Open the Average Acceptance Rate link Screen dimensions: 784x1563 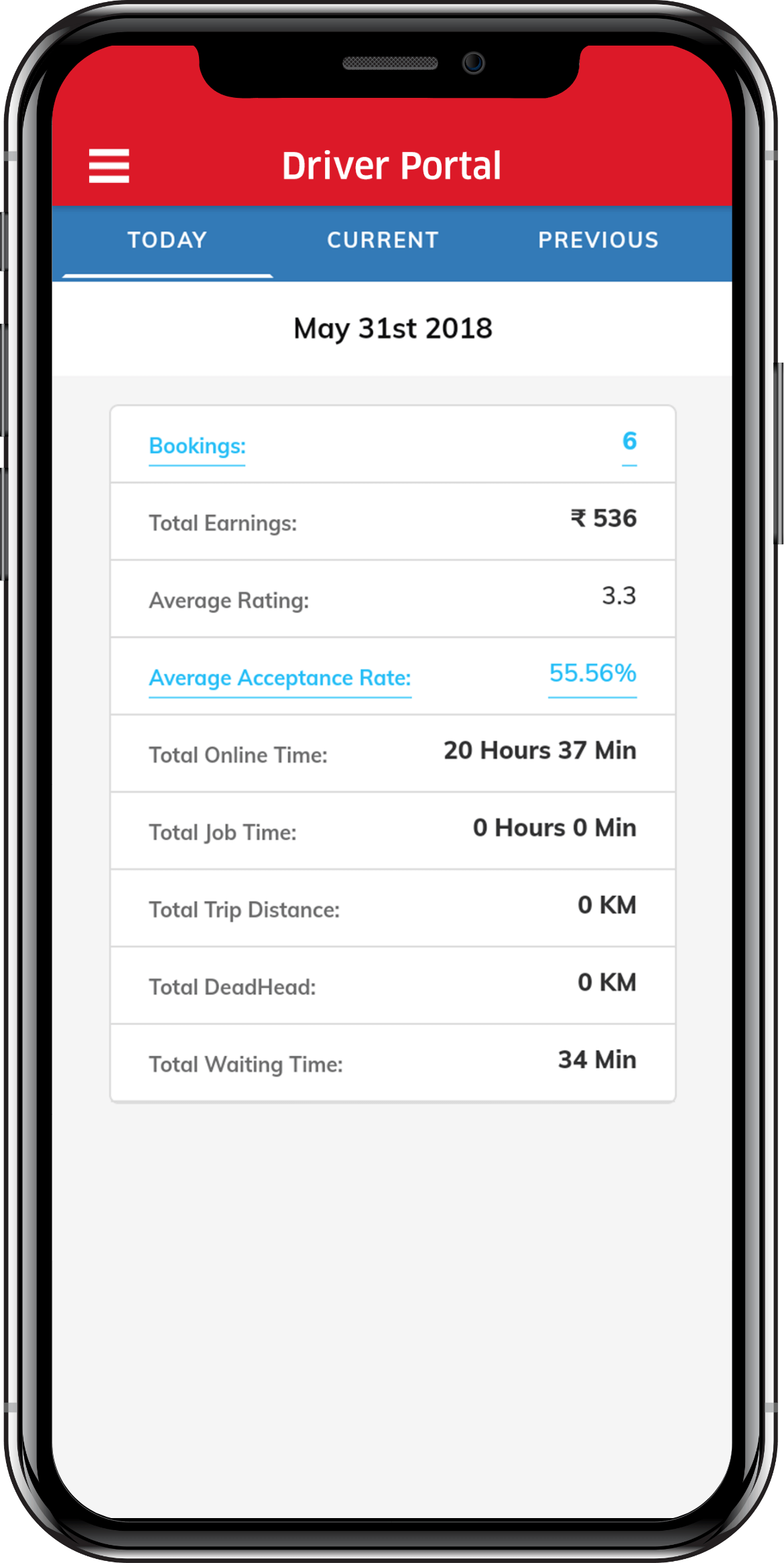click(280, 678)
